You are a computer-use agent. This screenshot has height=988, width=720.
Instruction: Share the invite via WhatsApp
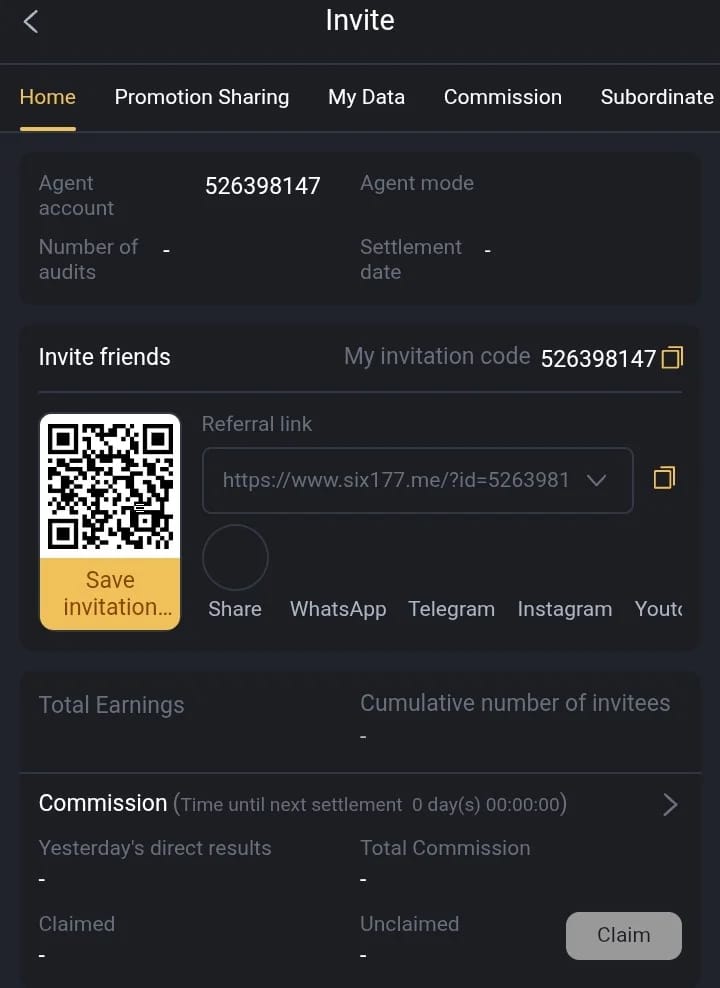(x=338, y=608)
